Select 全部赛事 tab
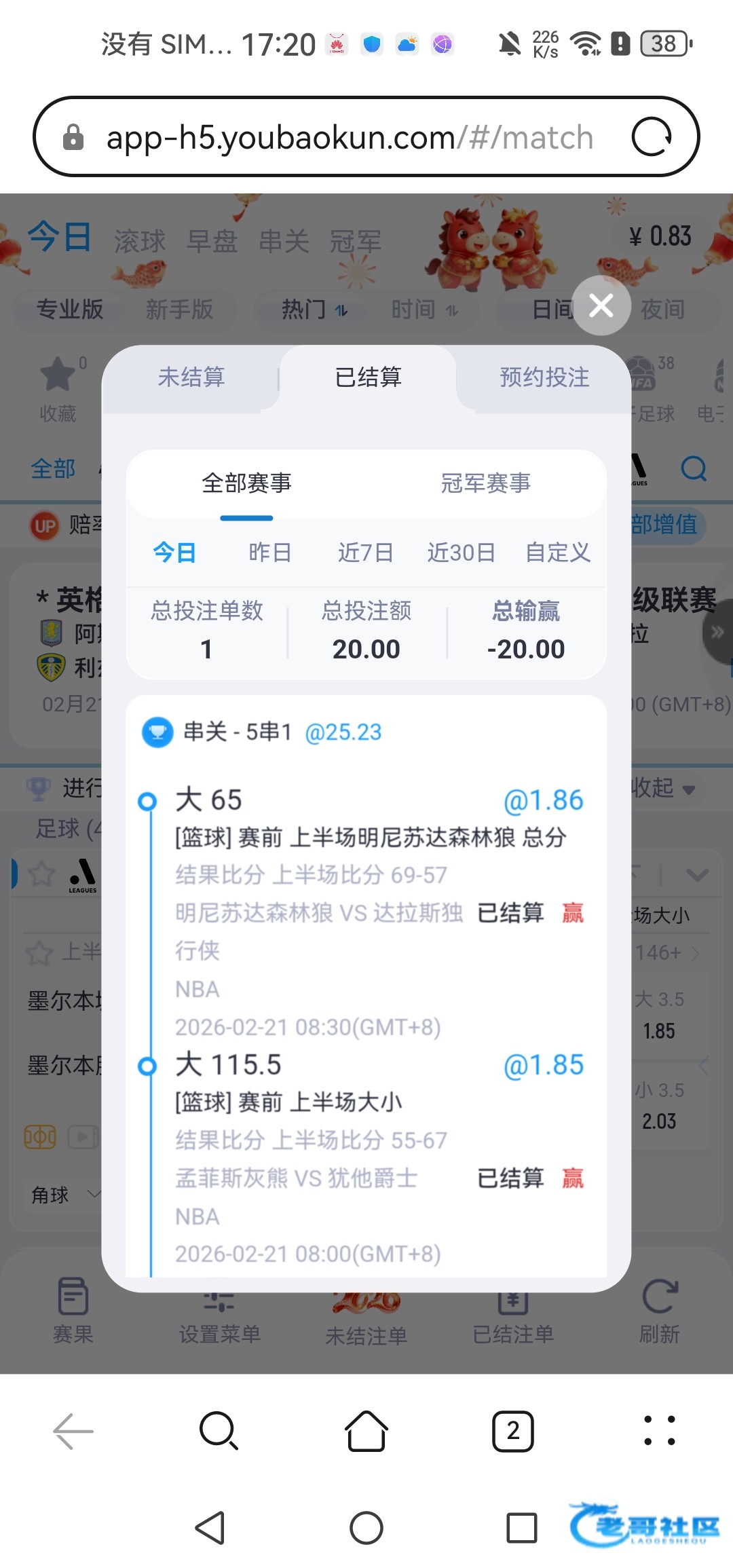 click(246, 483)
